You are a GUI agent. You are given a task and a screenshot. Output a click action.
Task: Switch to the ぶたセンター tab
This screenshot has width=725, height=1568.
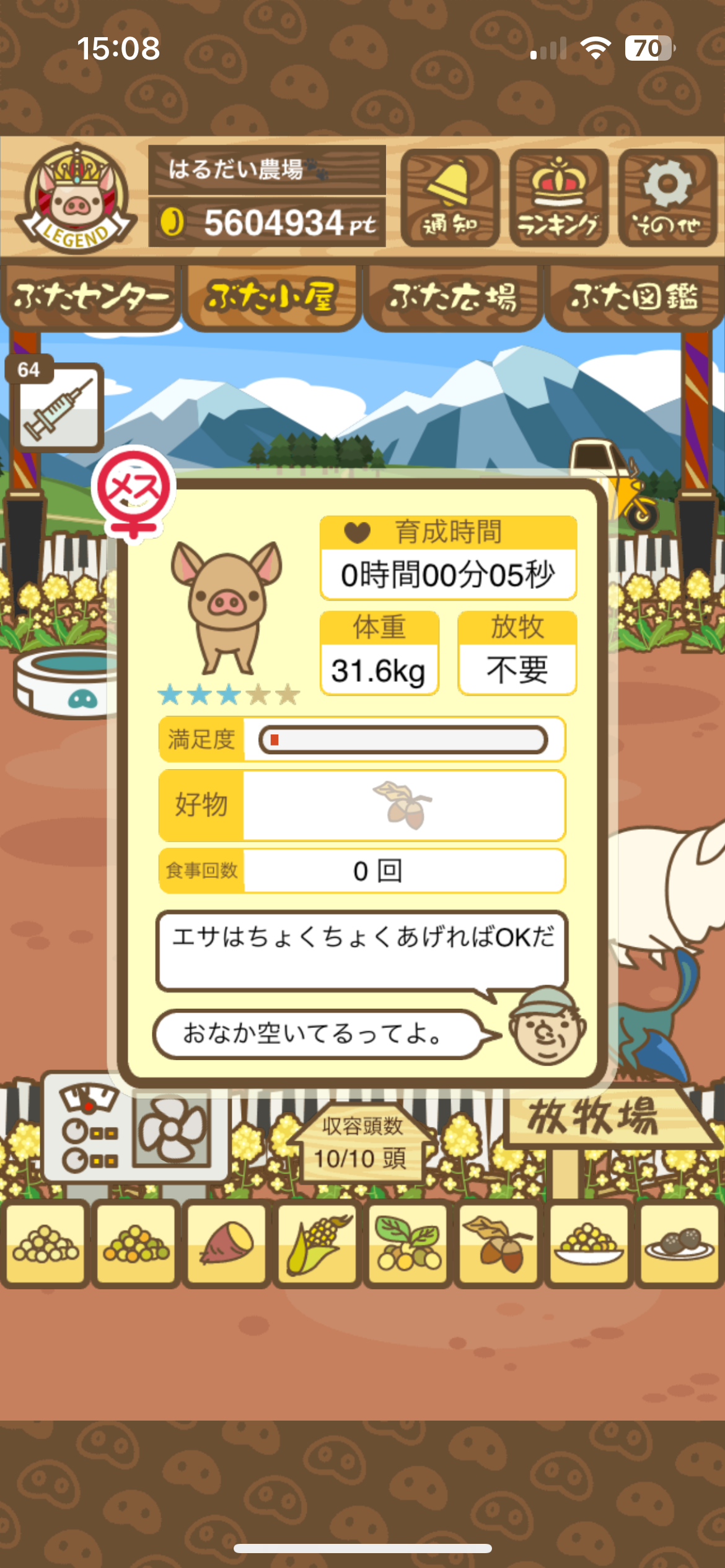(x=90, y=297)
